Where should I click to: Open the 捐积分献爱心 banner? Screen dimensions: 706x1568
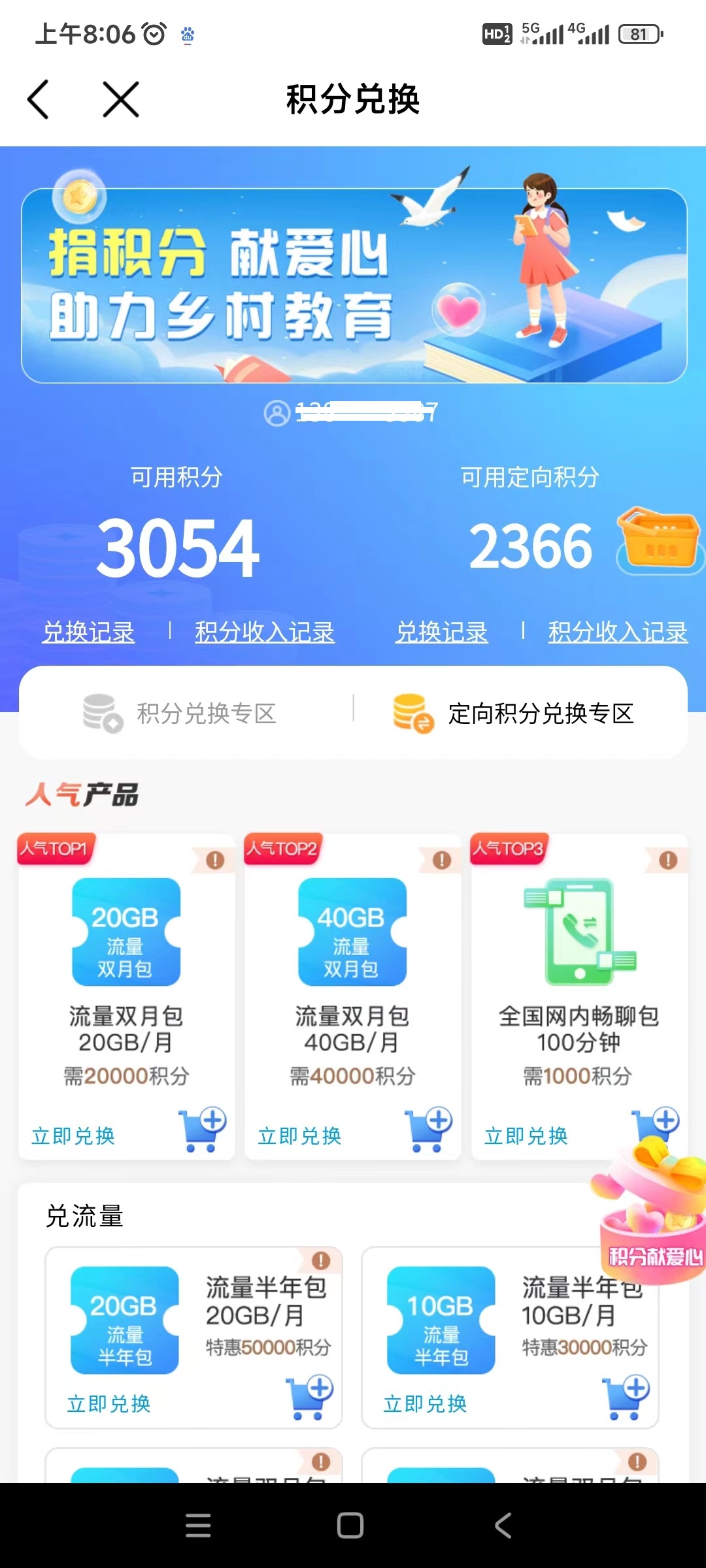(354, 286)
